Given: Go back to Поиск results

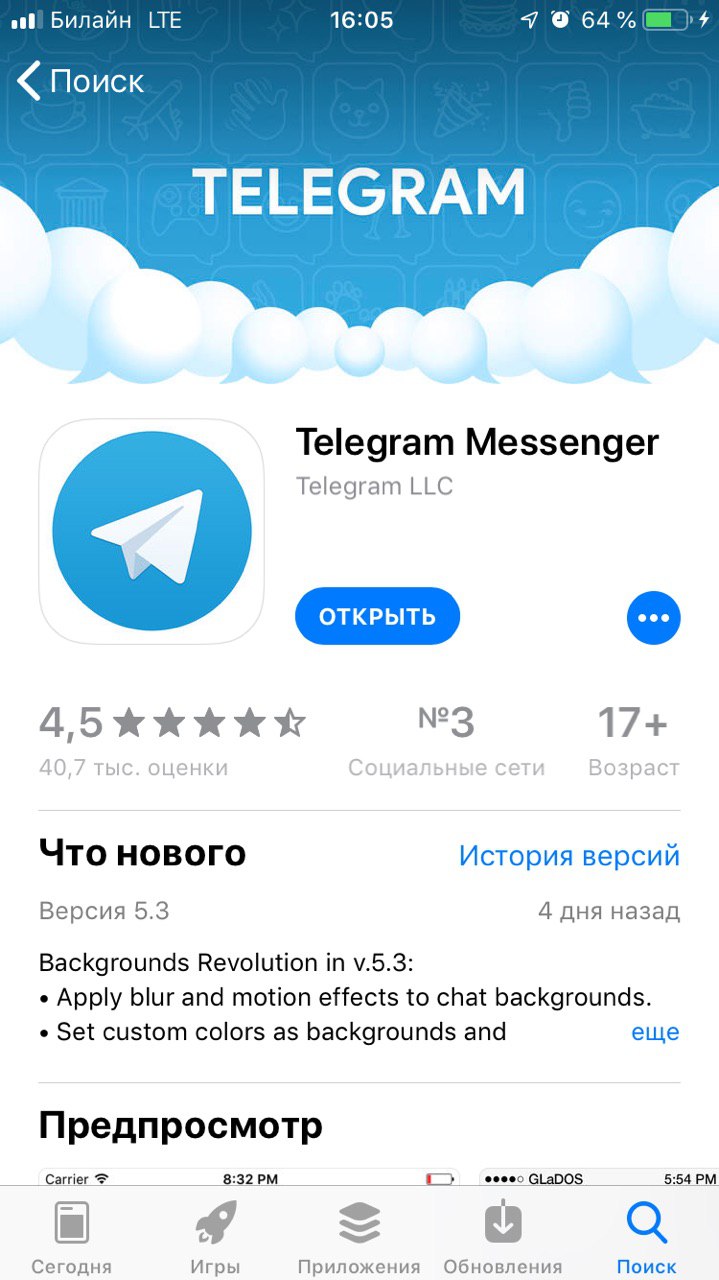Looking at the screenshot, I should coord(80,81).
